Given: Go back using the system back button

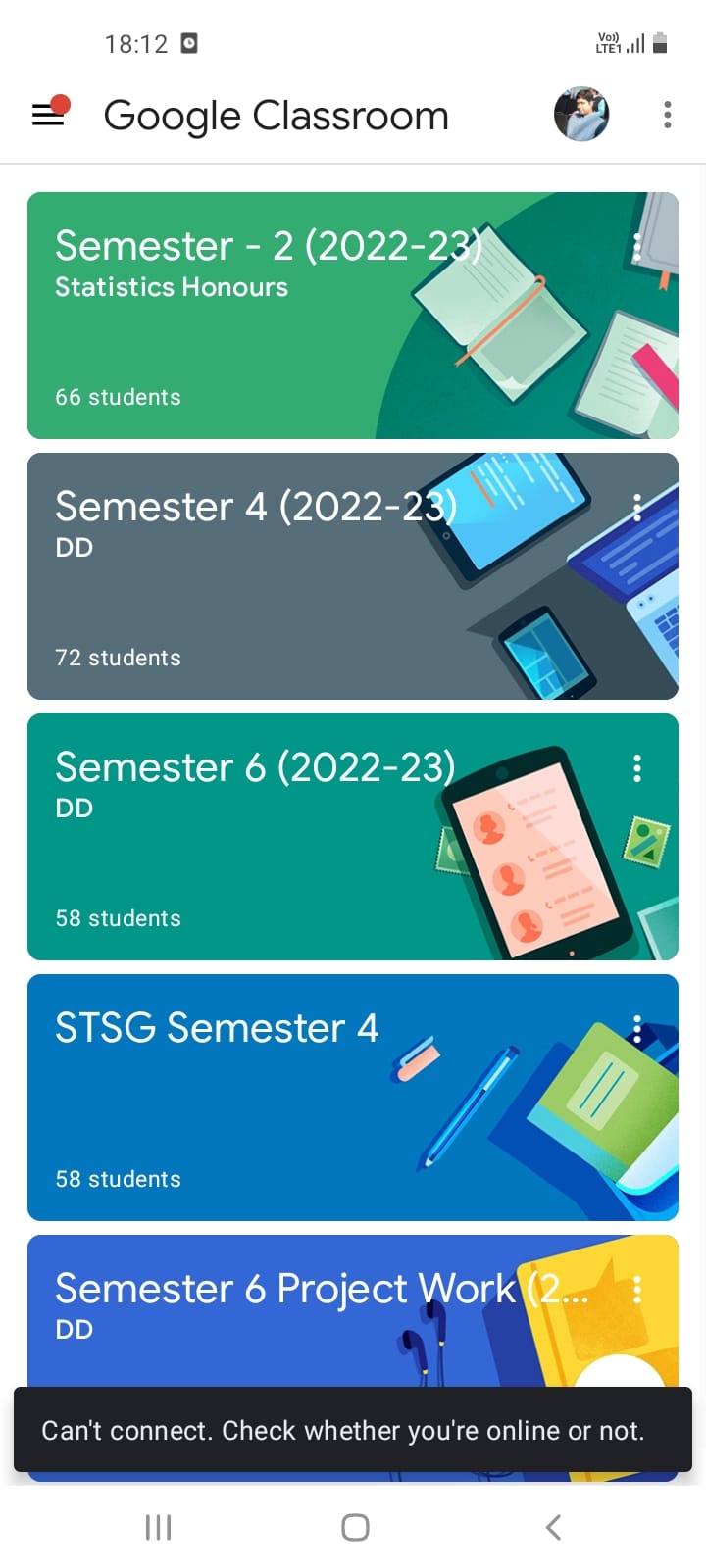Looking at the screenshot, I should pyautogui.click(x=553, y=1527).
